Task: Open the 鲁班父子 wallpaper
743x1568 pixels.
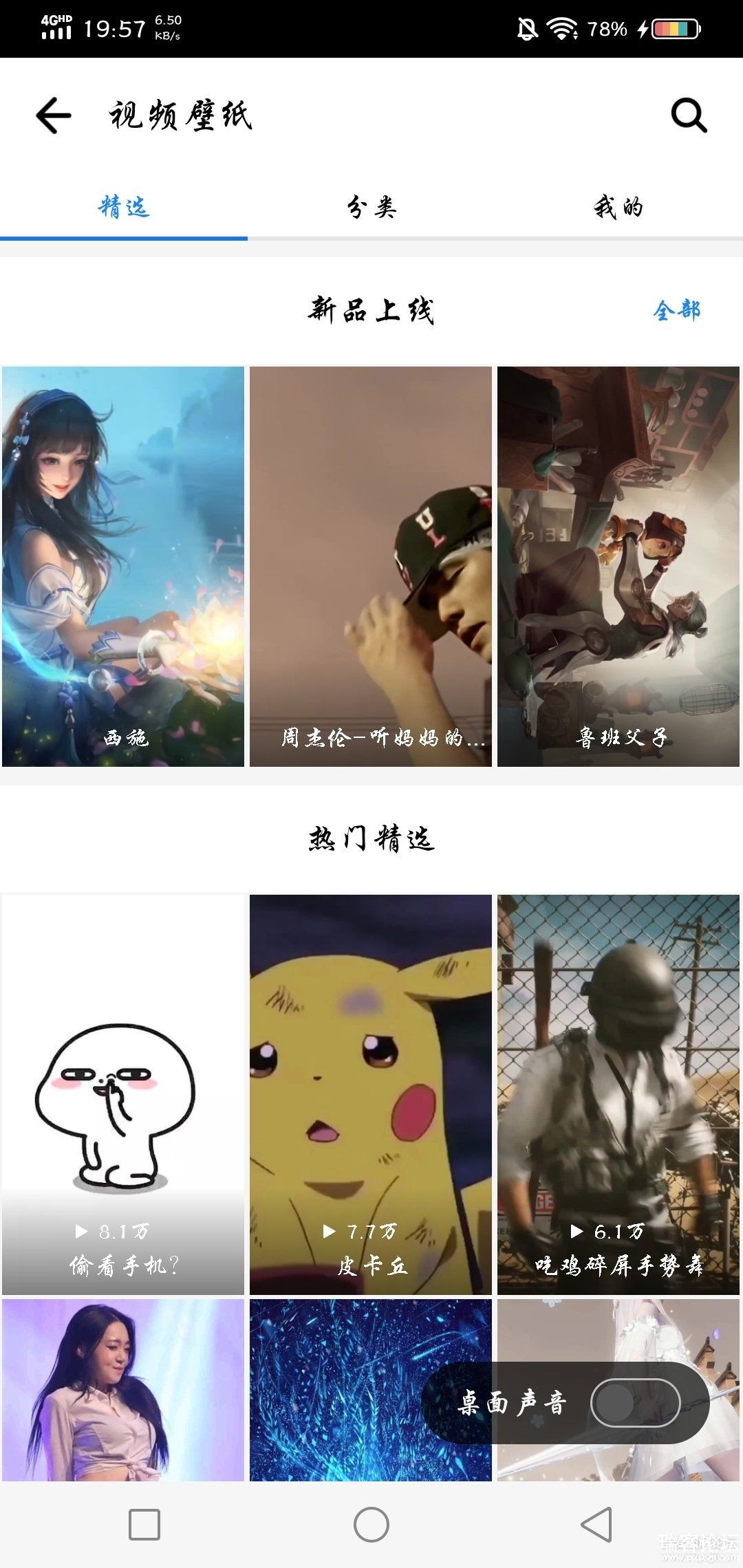Action: pyautogui.click(x=618, y=566)
